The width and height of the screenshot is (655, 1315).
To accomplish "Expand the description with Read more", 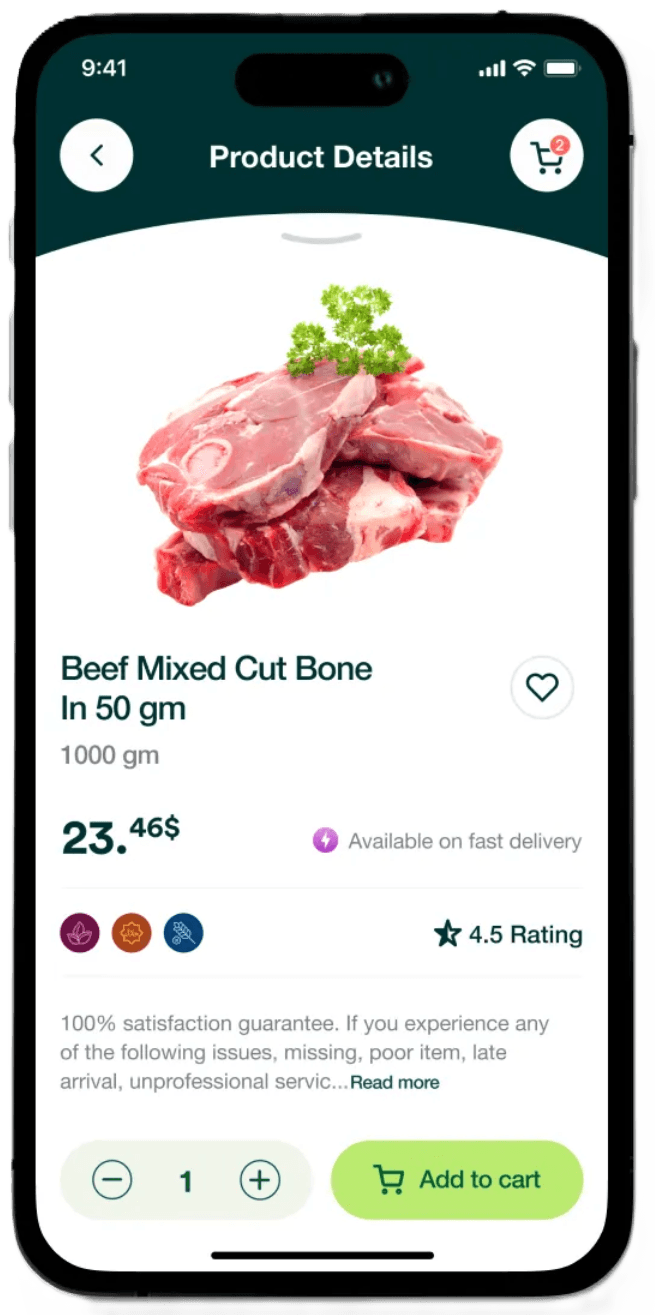I will point(394,1082).
